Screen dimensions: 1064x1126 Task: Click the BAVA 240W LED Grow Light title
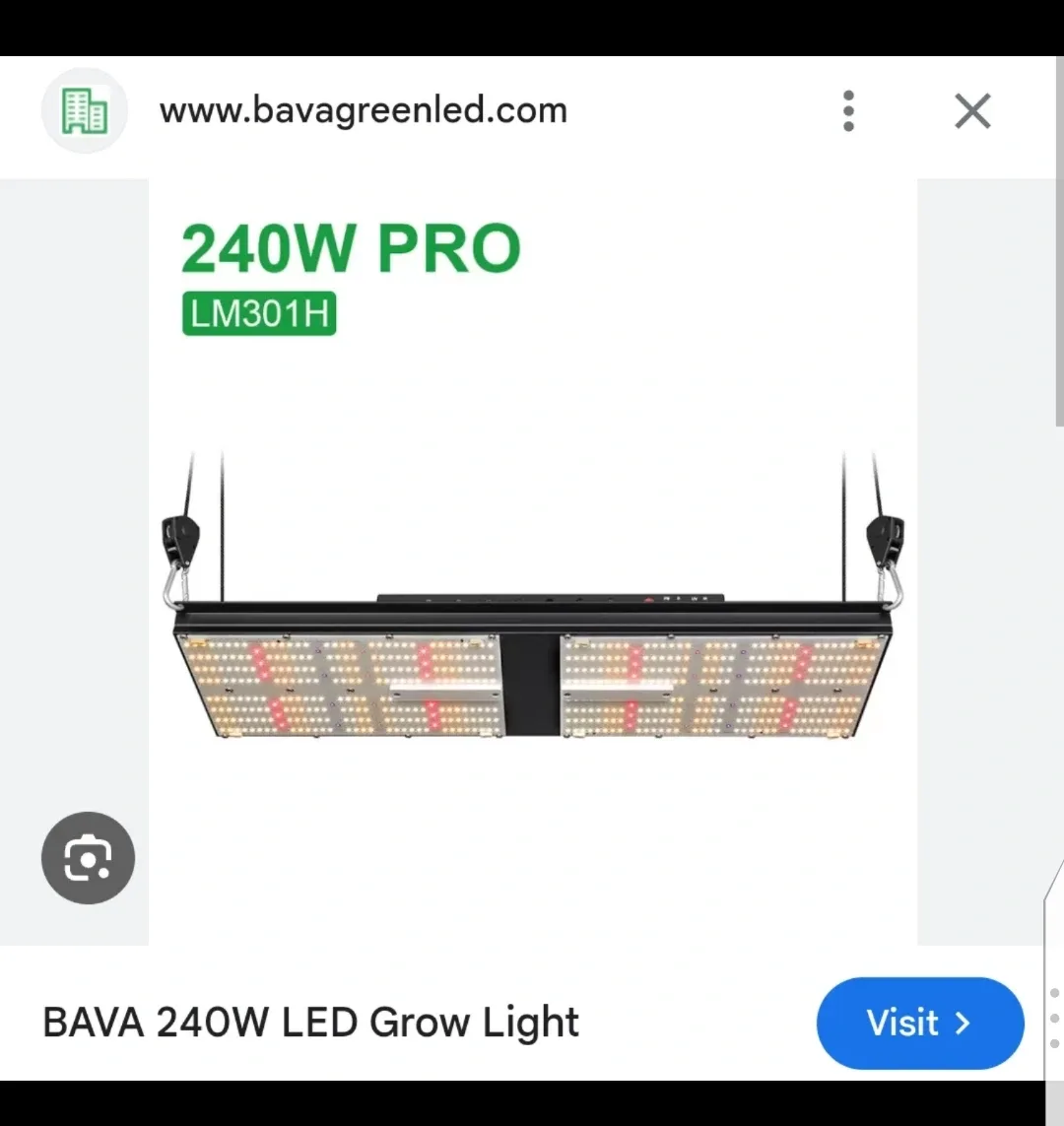(310, 1023)
